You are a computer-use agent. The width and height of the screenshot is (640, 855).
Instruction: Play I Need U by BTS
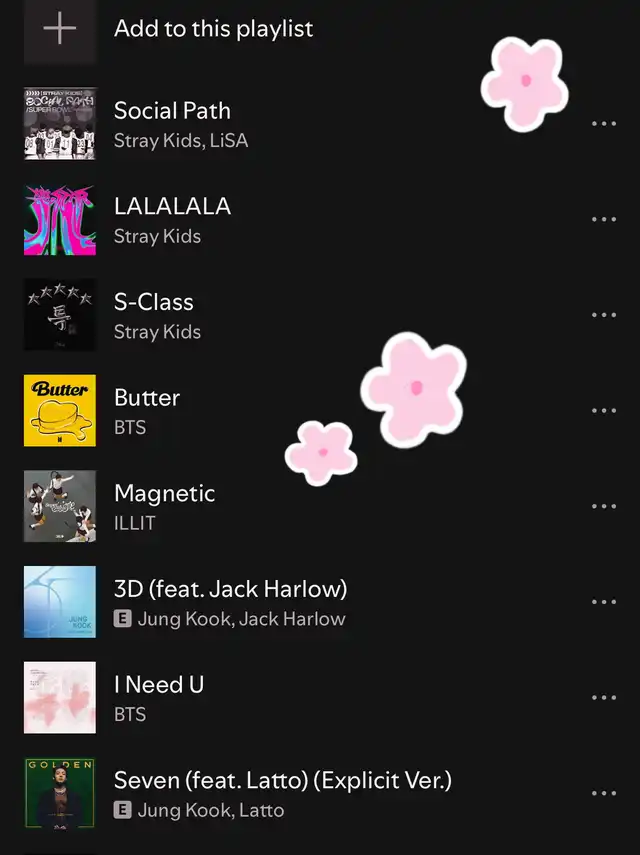pyautogui.click(x=158, y=698)
